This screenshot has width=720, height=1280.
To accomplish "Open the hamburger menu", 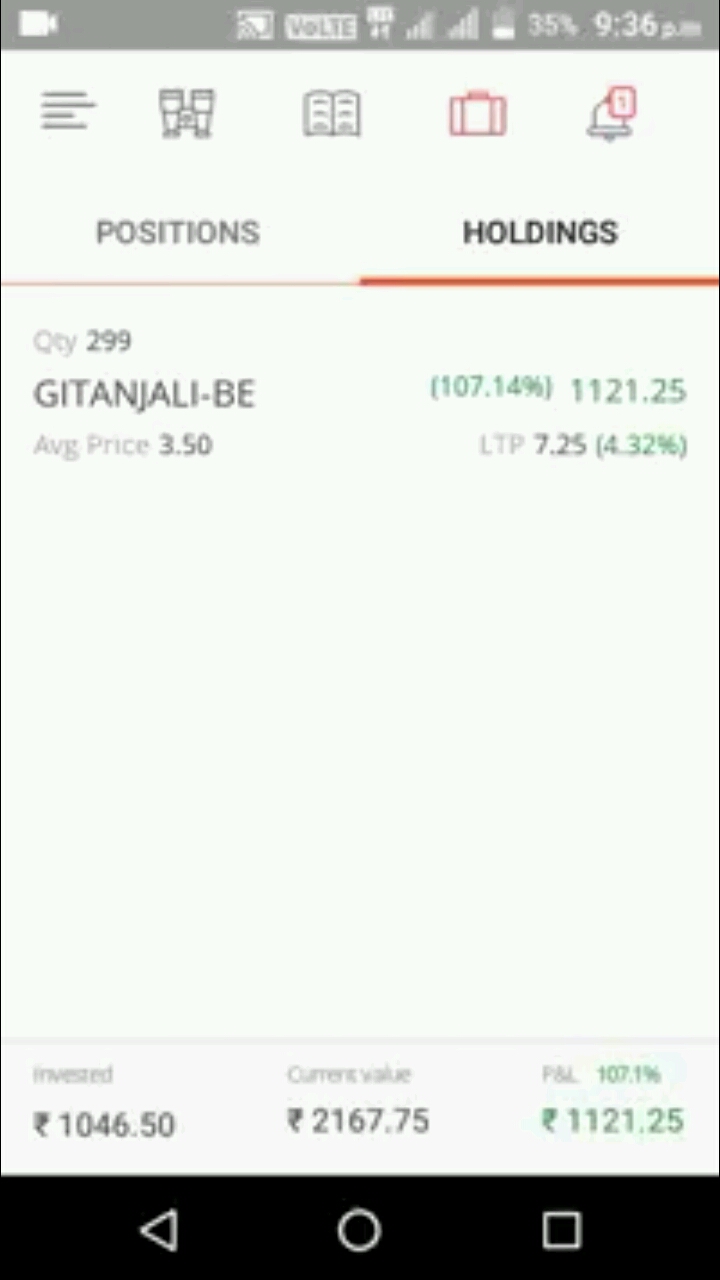I will click(x=68, y=112).
